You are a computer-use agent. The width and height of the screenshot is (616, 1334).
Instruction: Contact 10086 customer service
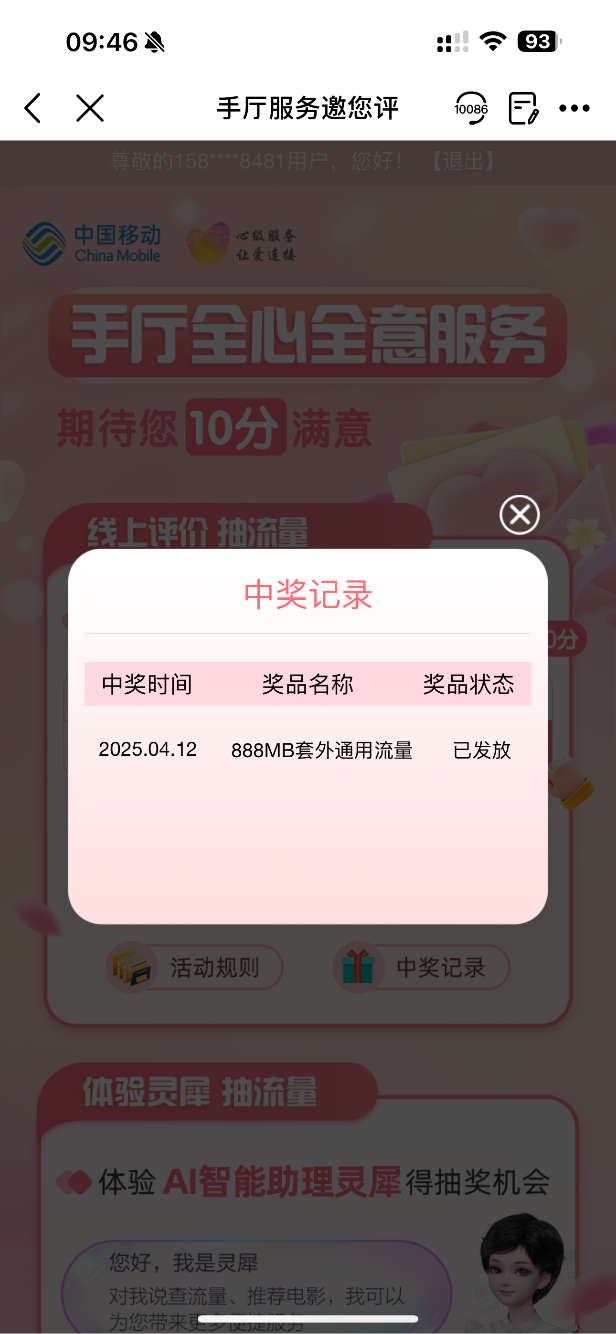pyautogui.click(x=471, y=108)
